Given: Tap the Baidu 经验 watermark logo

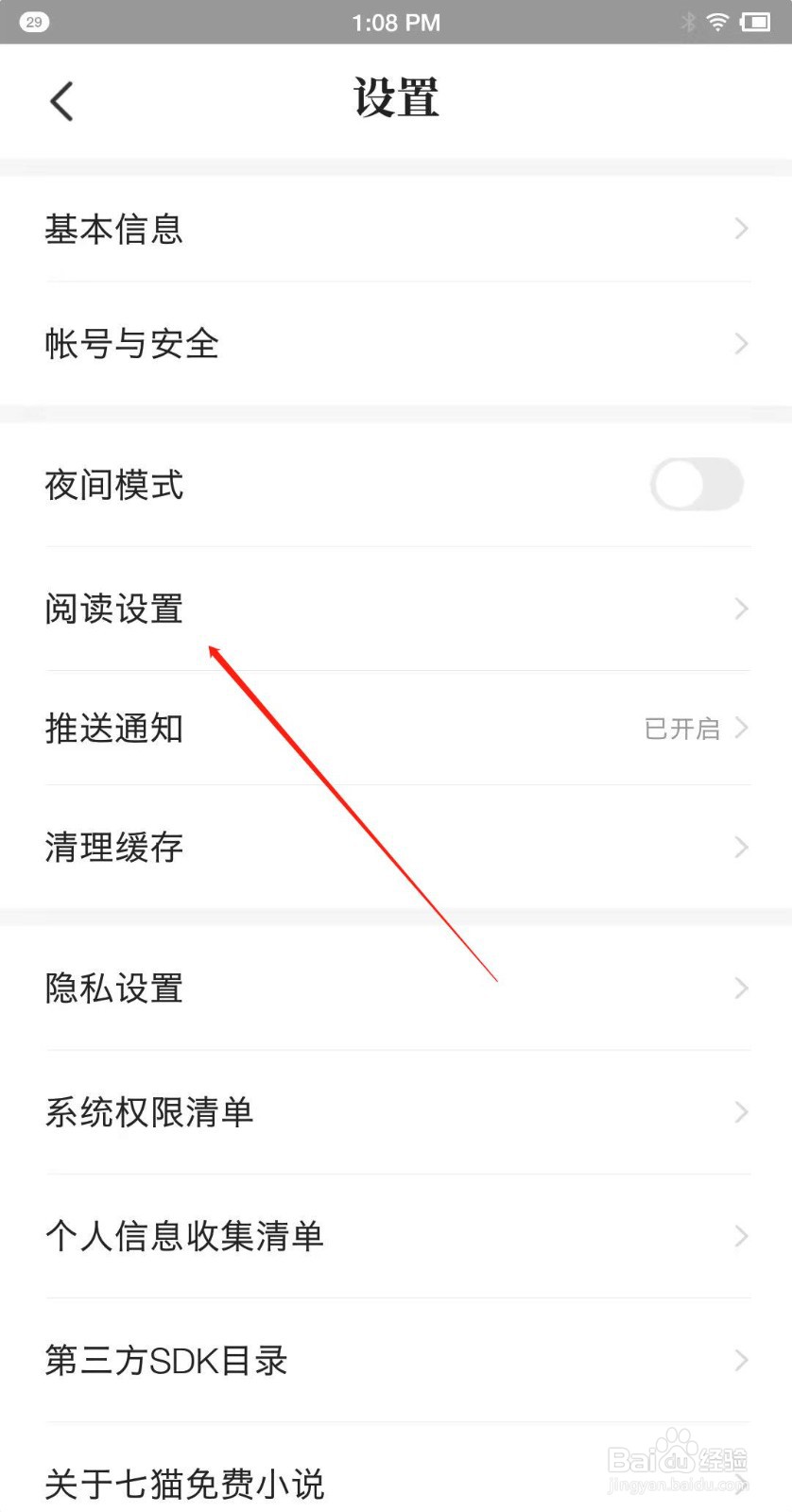Looking at the screenshot, I should 677,1460.
